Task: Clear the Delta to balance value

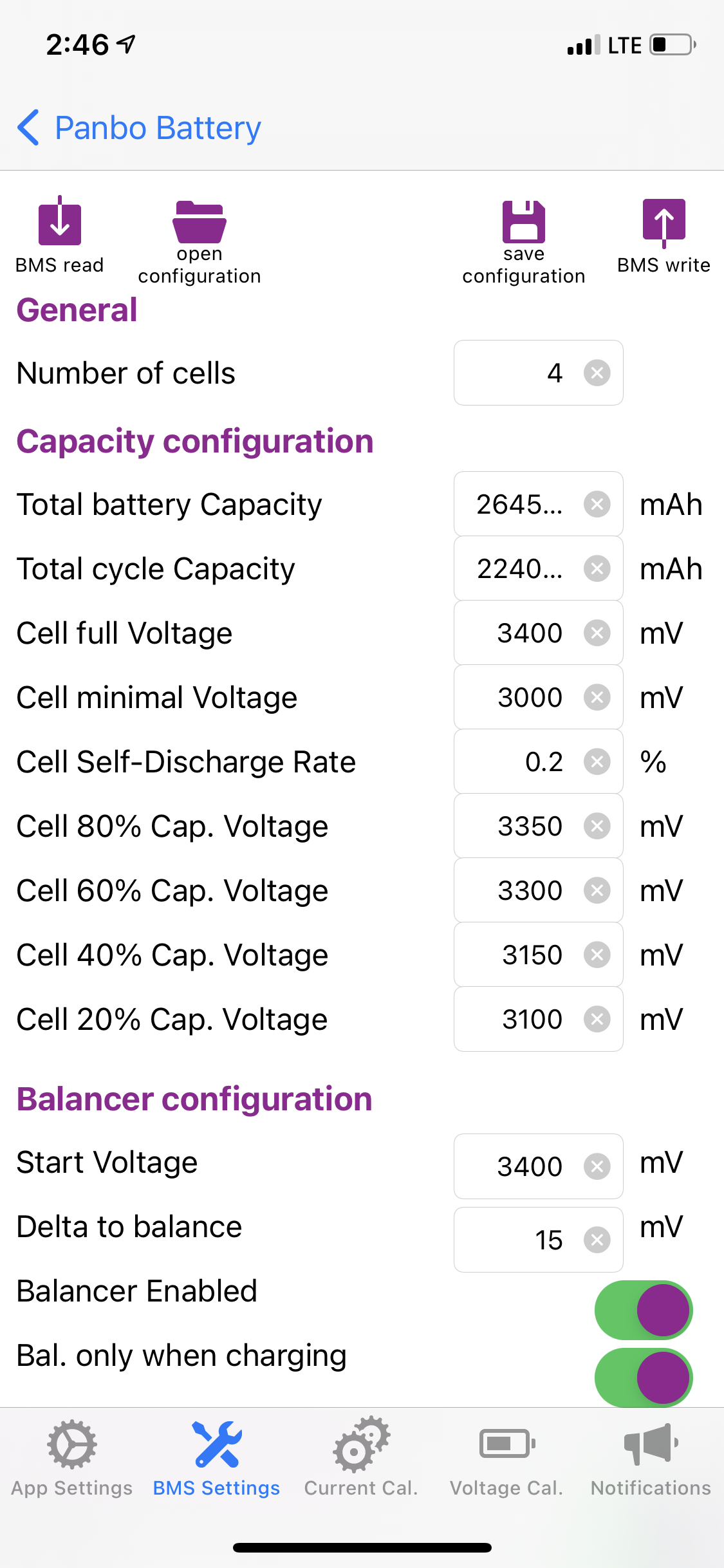Action: [x=597, y=1240]
